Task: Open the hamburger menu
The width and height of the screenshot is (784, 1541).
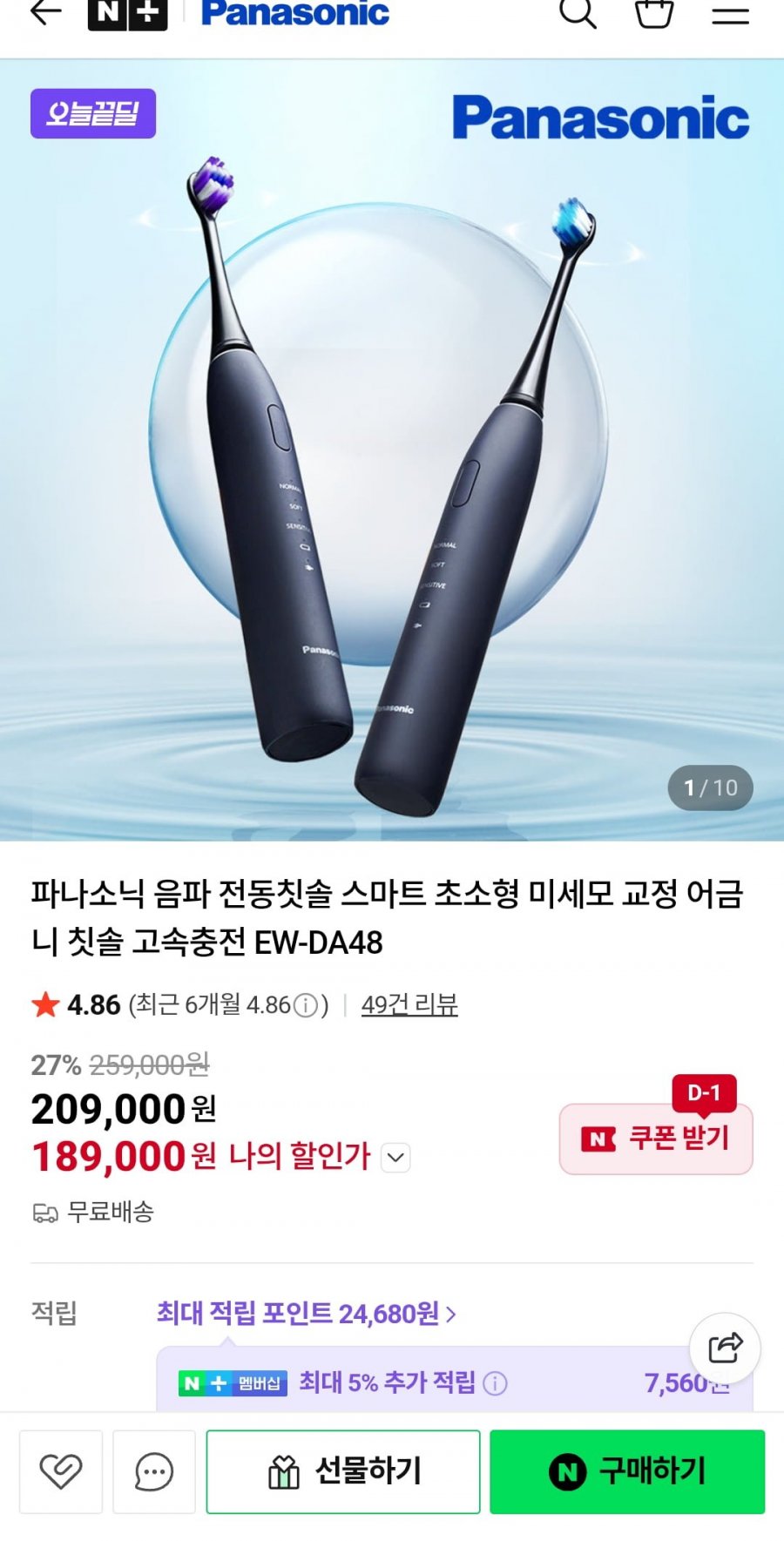Action: pyautogui.click(x=730, y=15)
